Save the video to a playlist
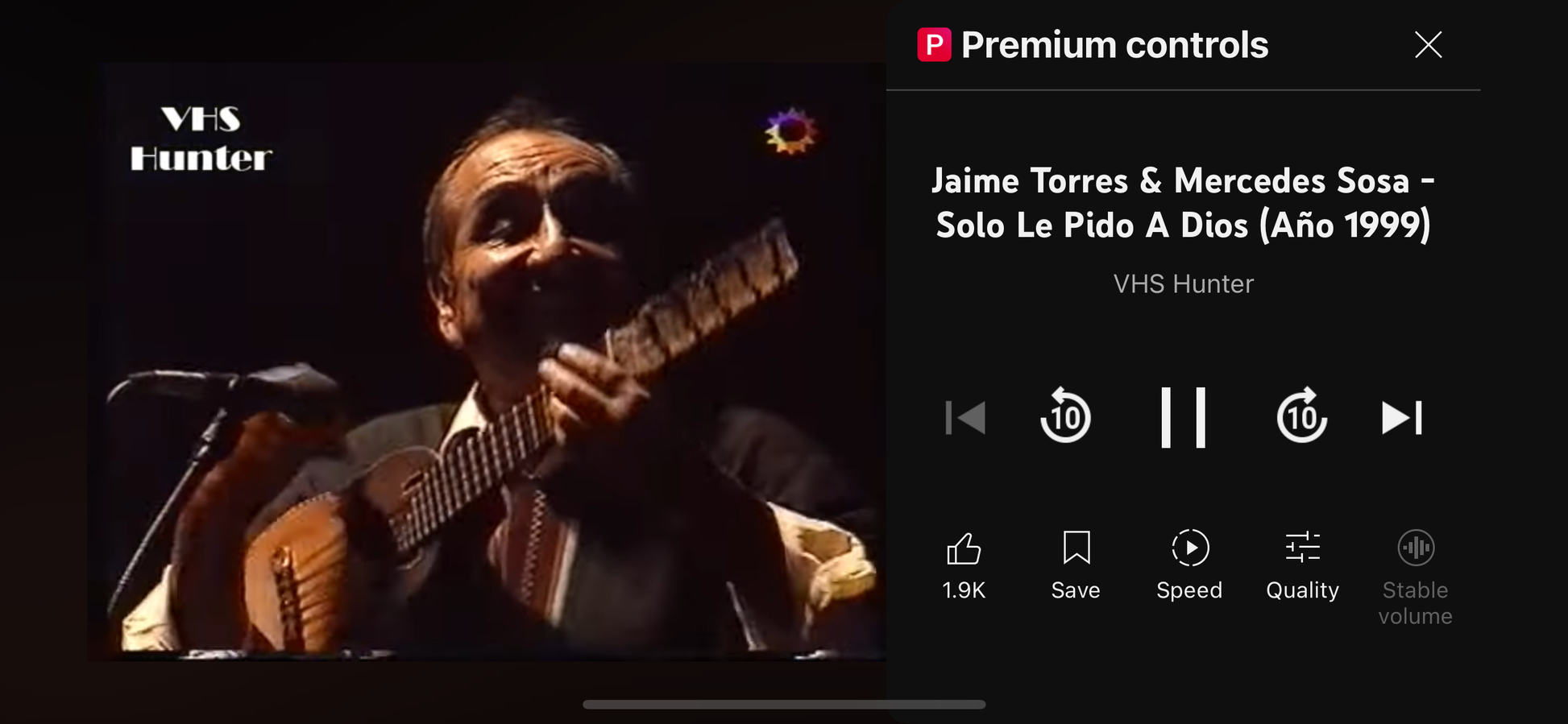 (x=1076, y=564)
